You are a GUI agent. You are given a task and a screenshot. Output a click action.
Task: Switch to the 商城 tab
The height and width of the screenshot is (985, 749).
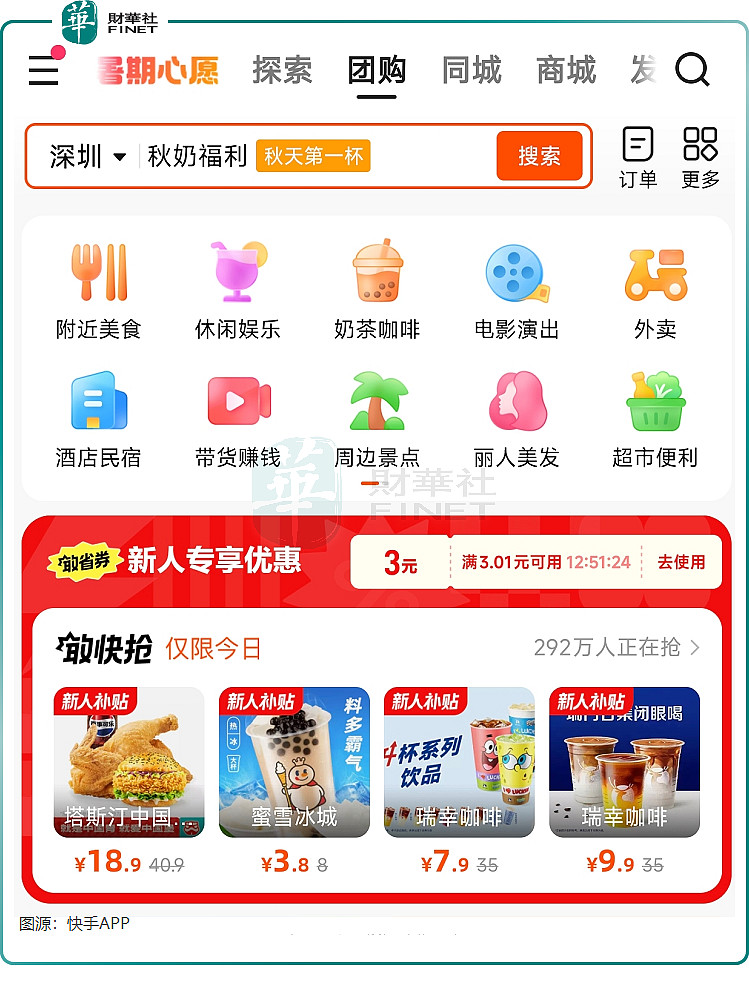(x=566, y=71)
